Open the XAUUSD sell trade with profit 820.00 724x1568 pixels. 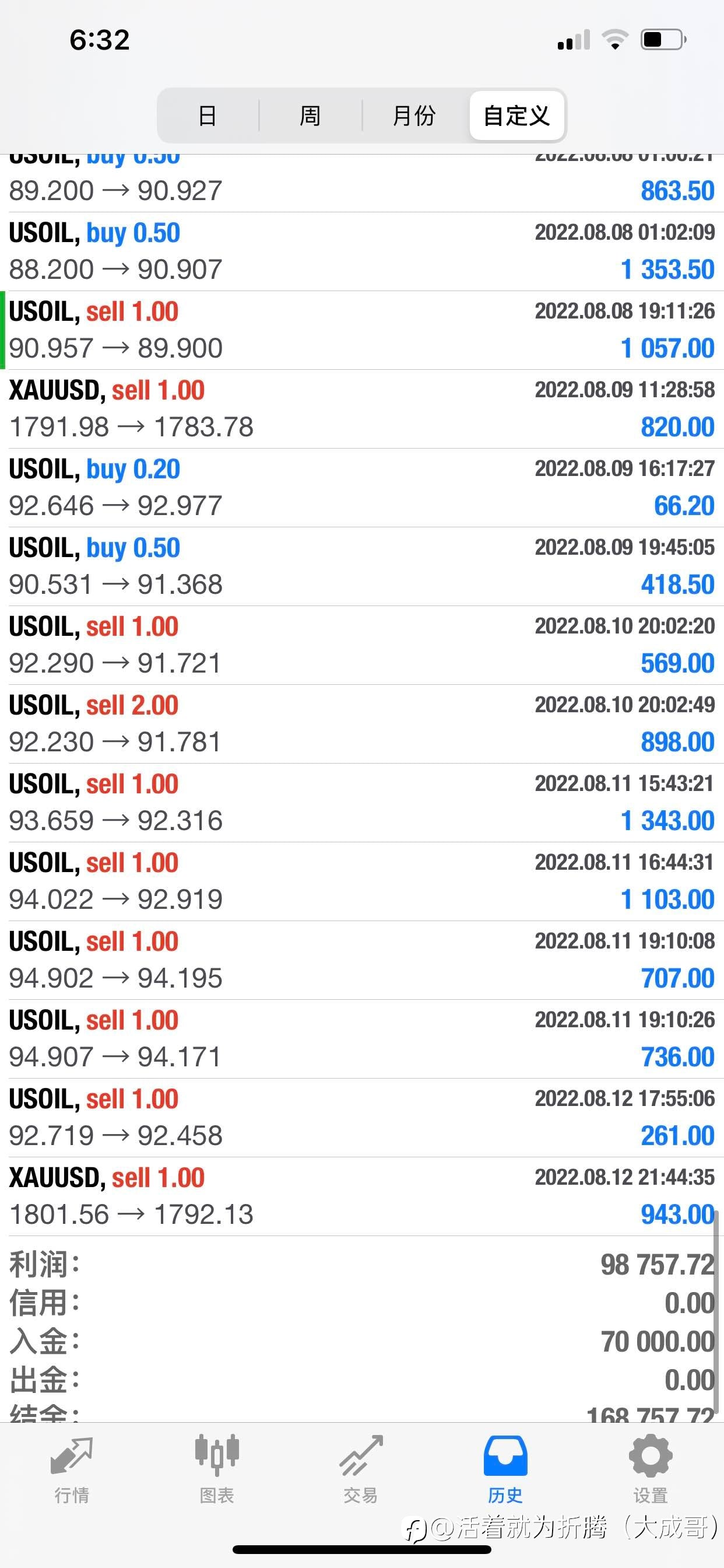coord(362,409)
